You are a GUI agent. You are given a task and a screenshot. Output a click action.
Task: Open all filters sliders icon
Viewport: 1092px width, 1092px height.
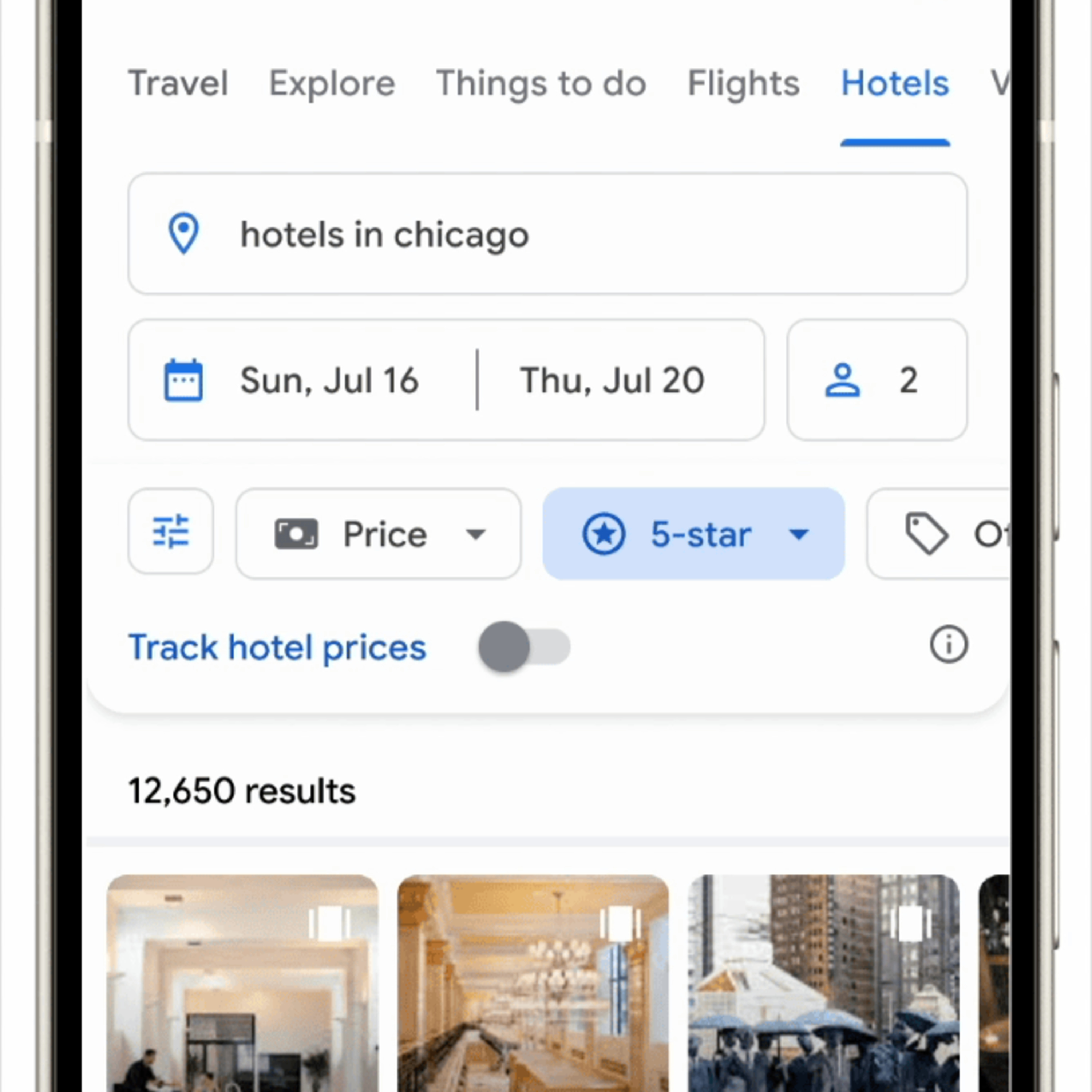tap(171, 531)
